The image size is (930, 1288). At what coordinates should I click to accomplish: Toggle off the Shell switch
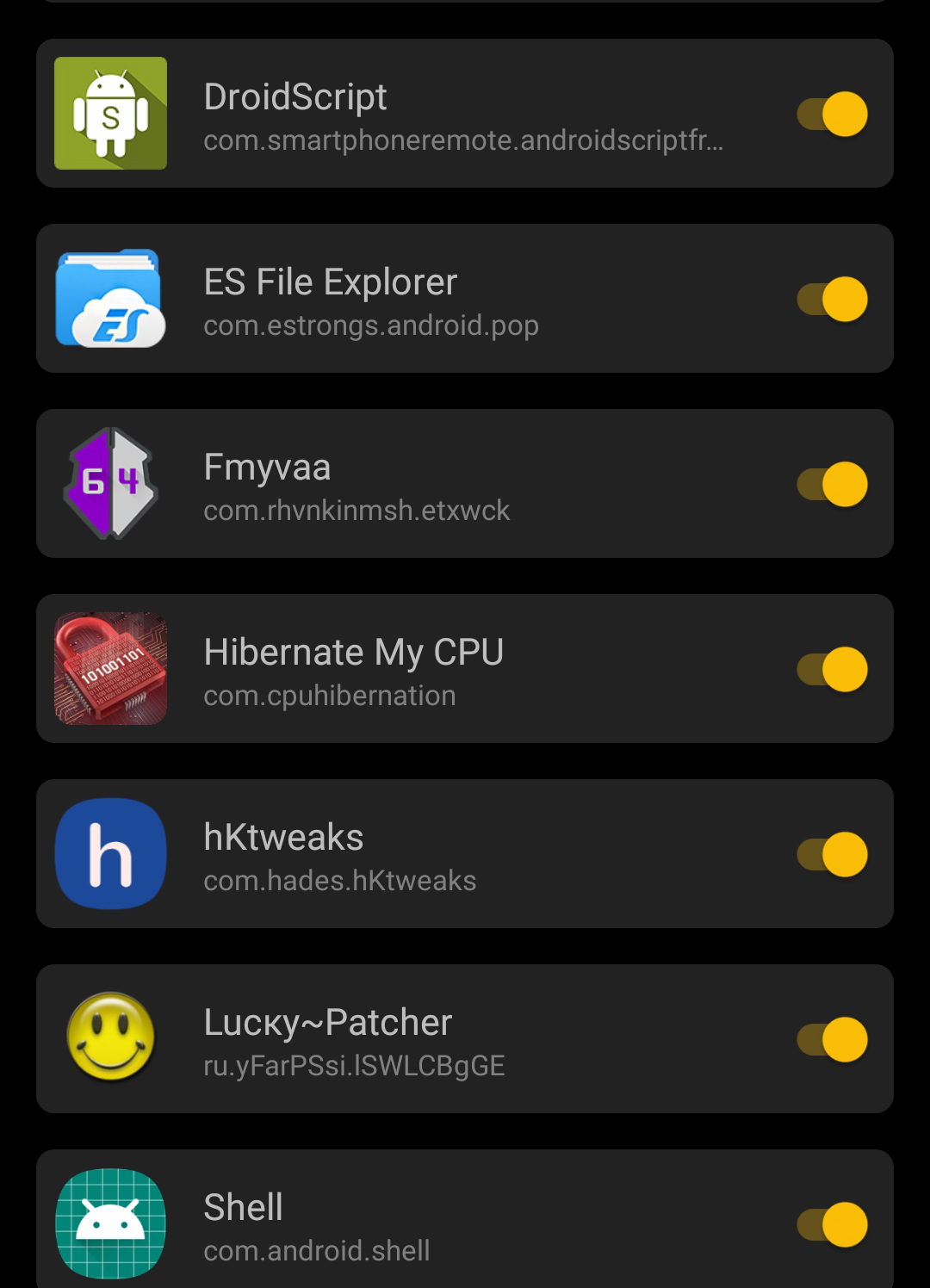tap(832, 1224)
